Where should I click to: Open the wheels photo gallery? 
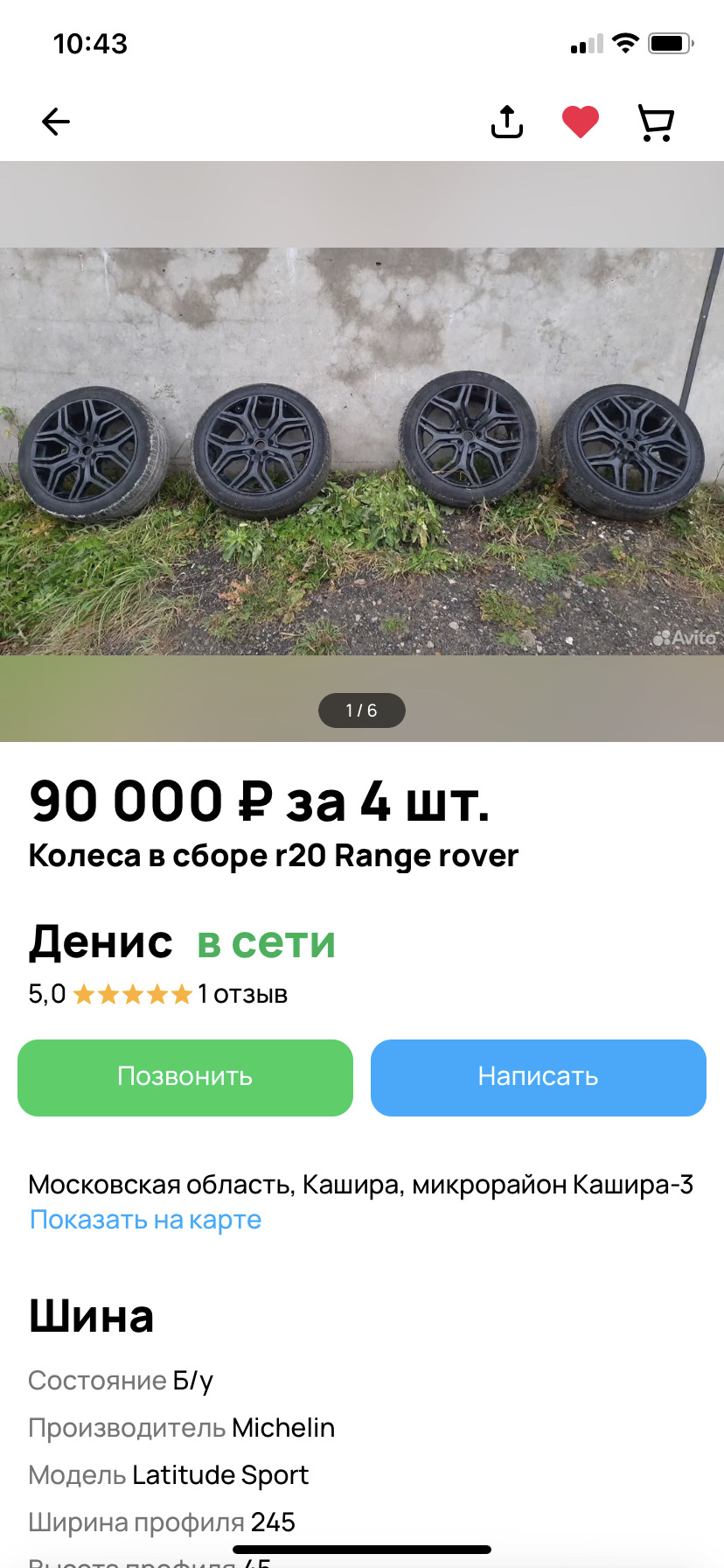pos(362,451)
